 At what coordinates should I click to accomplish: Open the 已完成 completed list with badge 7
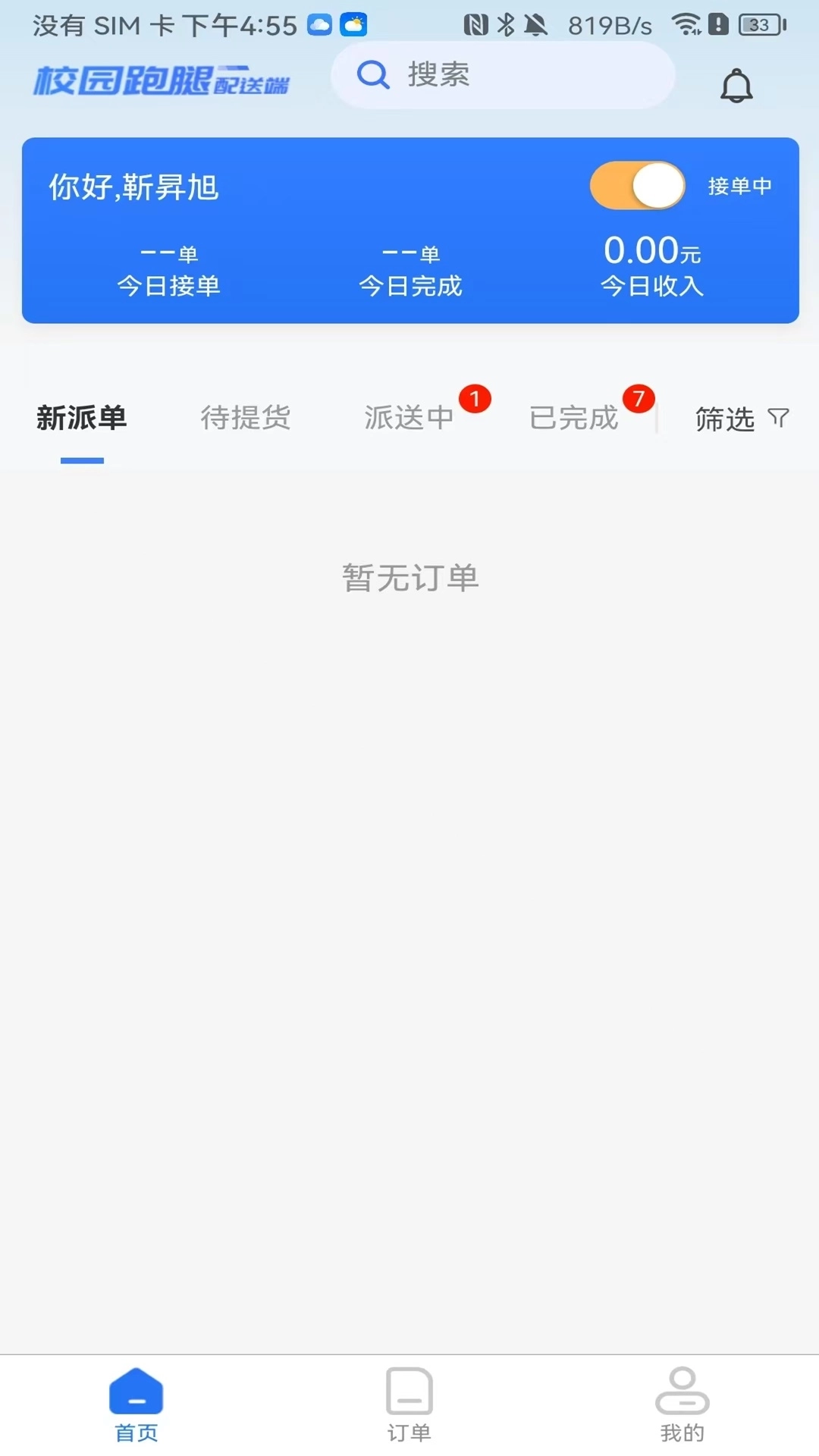[574, 418]
